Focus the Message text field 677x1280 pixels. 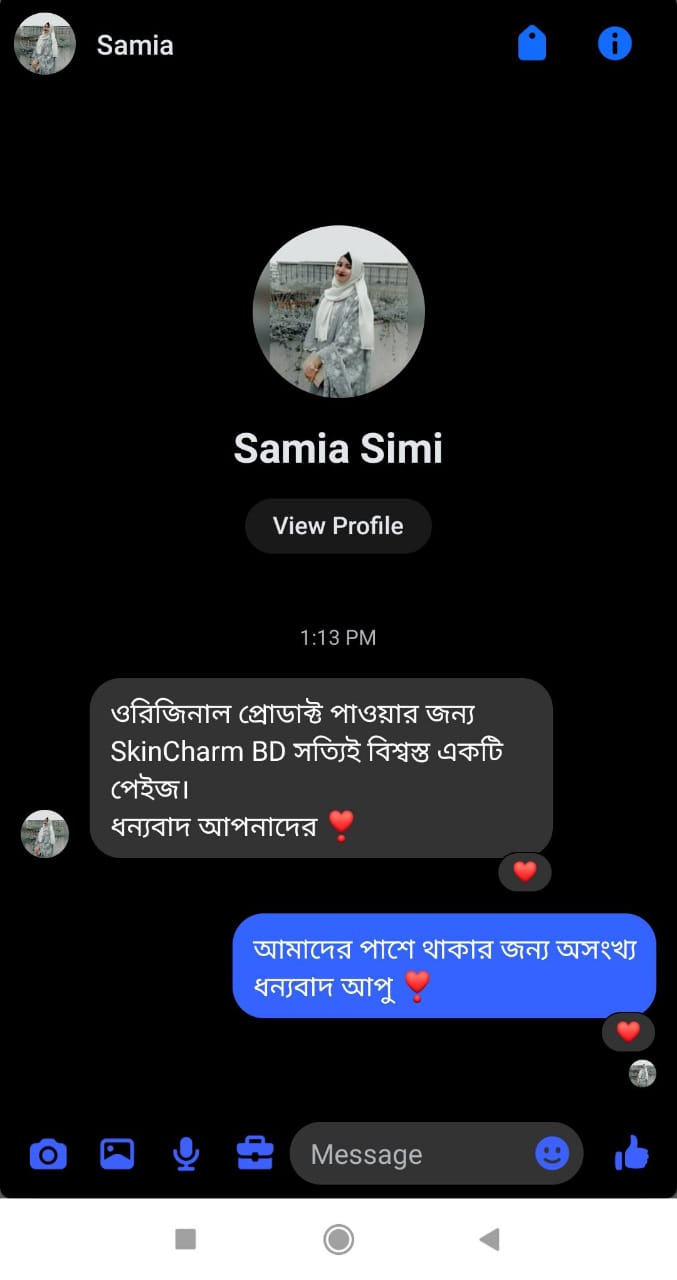[410, 1155]
